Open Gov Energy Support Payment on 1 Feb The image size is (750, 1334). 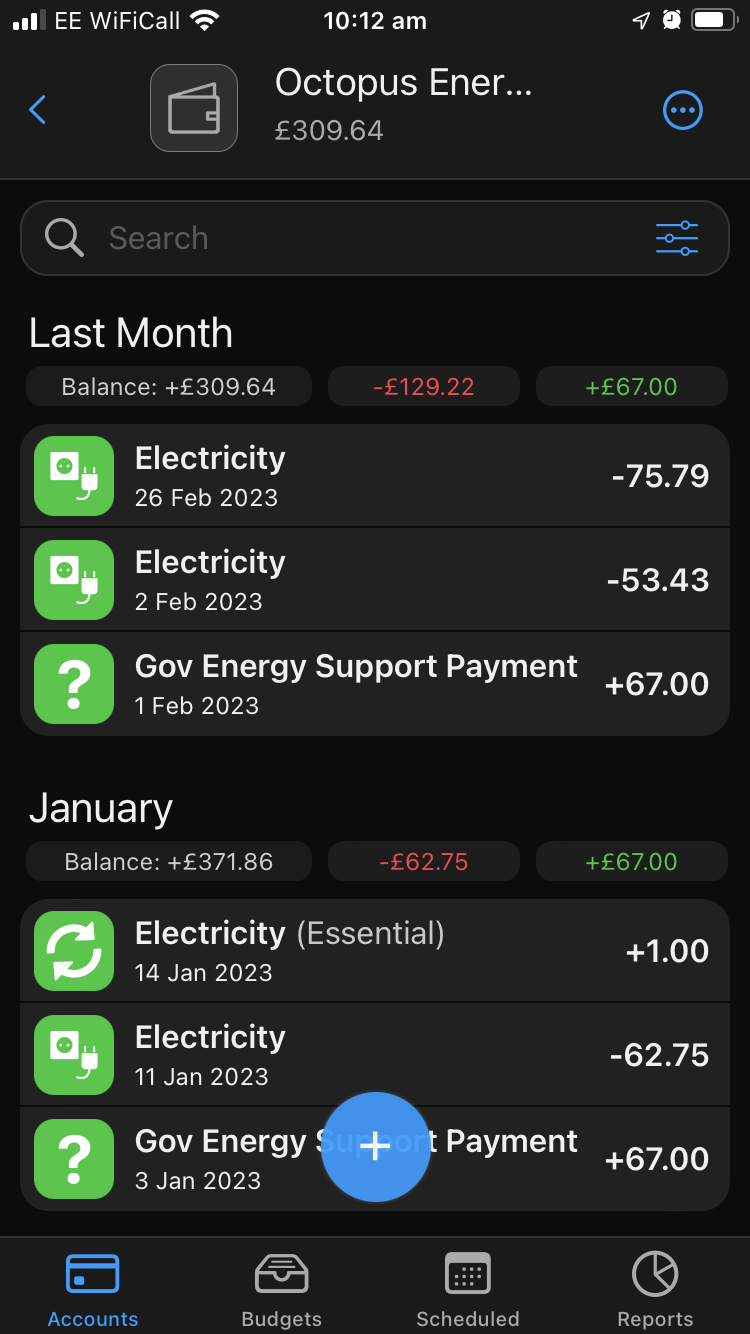pyautogui.click(x=375, y=684)
